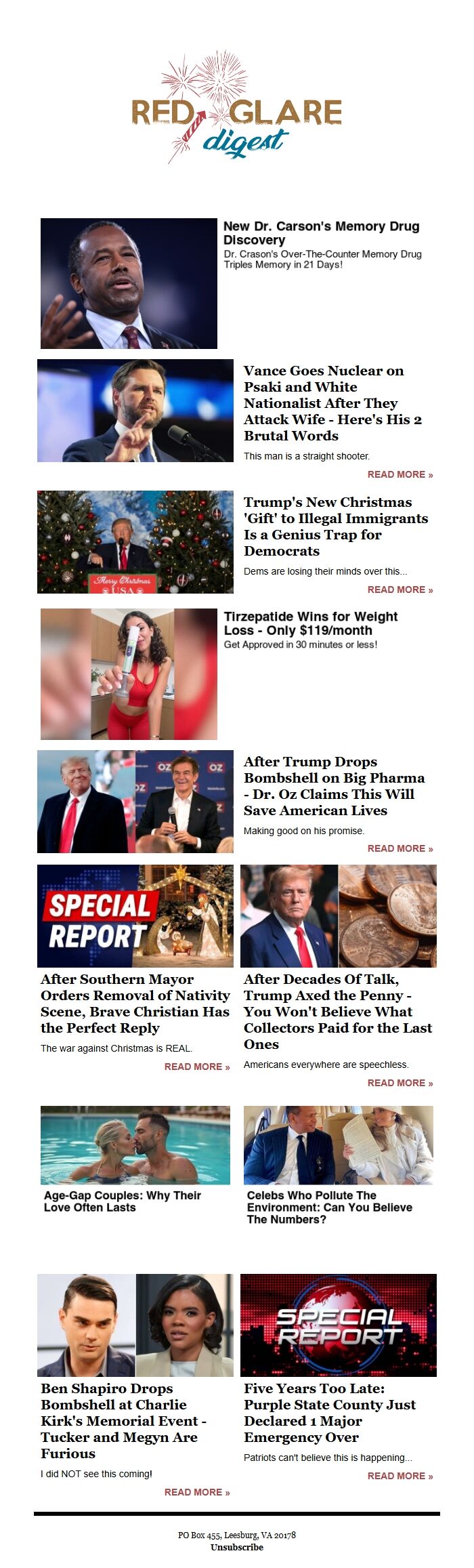Image resolution: width=474 pixels, height=1568 pixels.
Task: Unsubscribe from Red Glare Digest emails
Action: coord(237,1547)
